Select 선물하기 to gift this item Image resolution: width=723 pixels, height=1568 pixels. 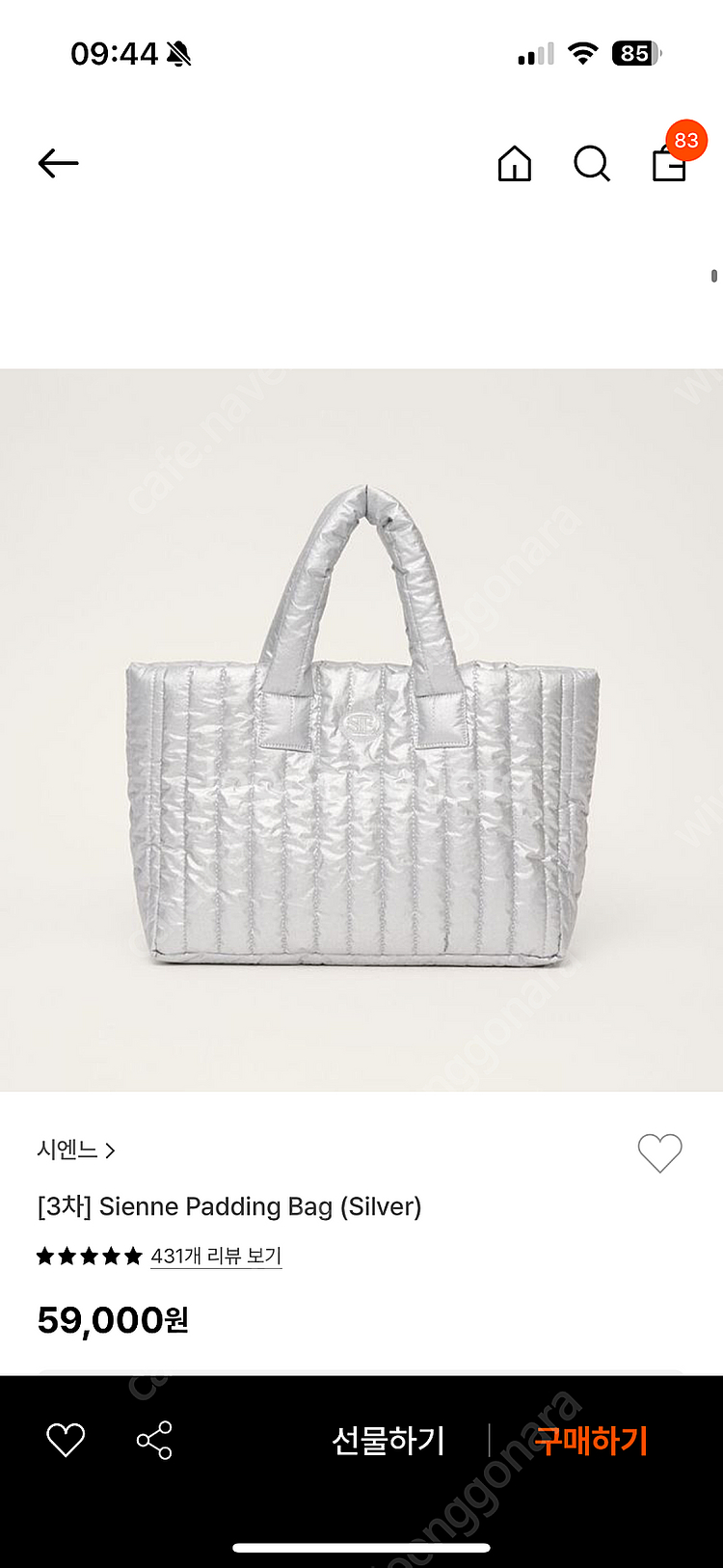click(388, 1441)
